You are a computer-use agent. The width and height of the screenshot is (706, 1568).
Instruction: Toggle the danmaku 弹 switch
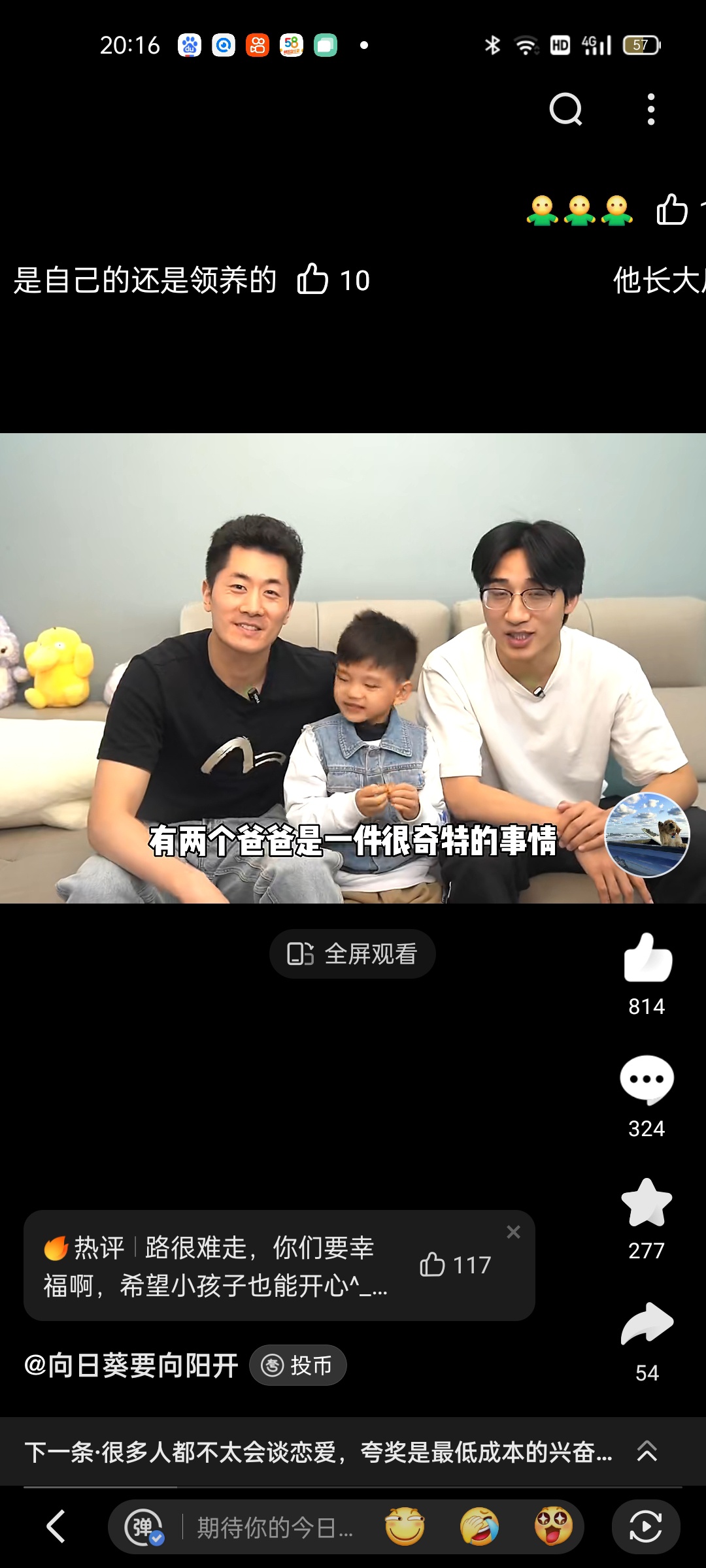tap(144, 1527)
